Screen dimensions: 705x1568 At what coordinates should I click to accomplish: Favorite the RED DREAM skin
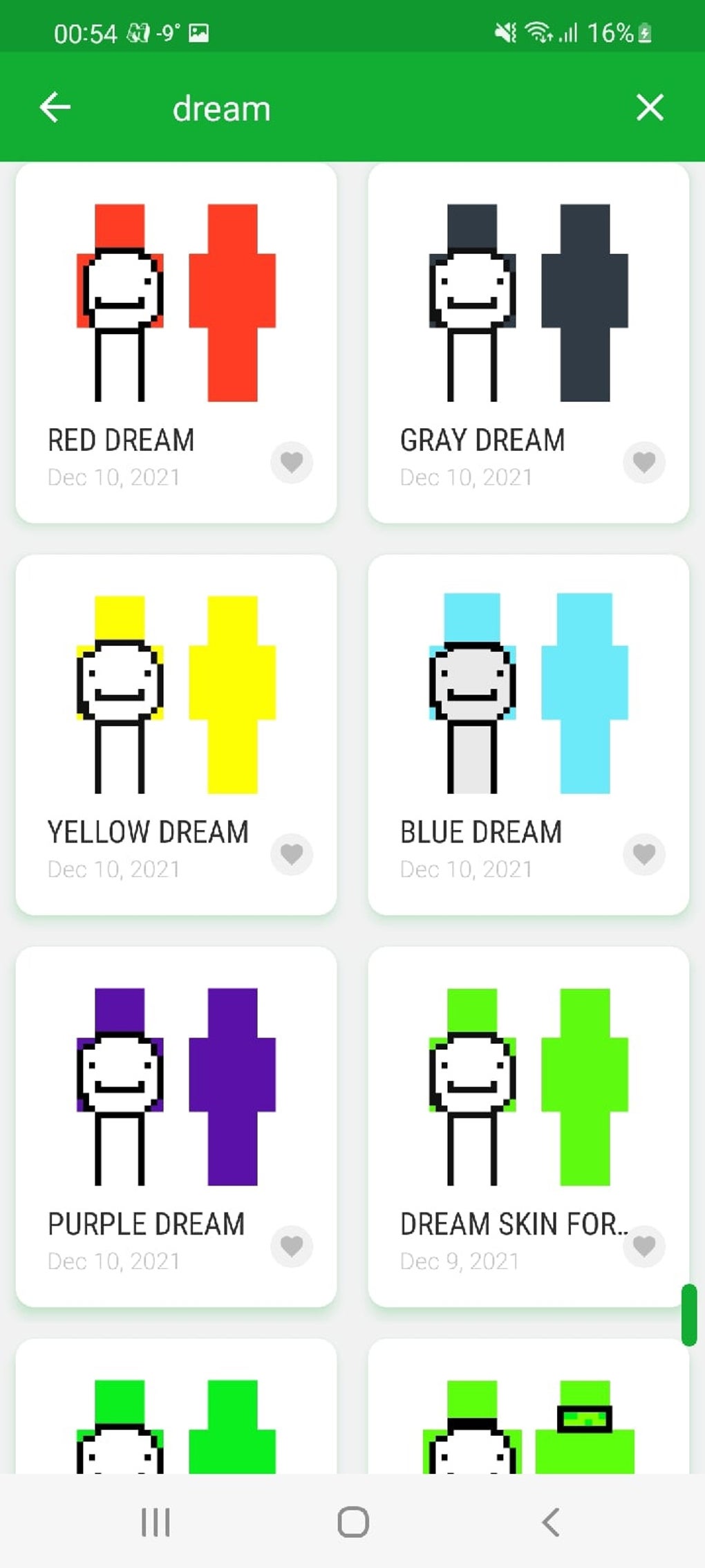(x=292, y=462)
